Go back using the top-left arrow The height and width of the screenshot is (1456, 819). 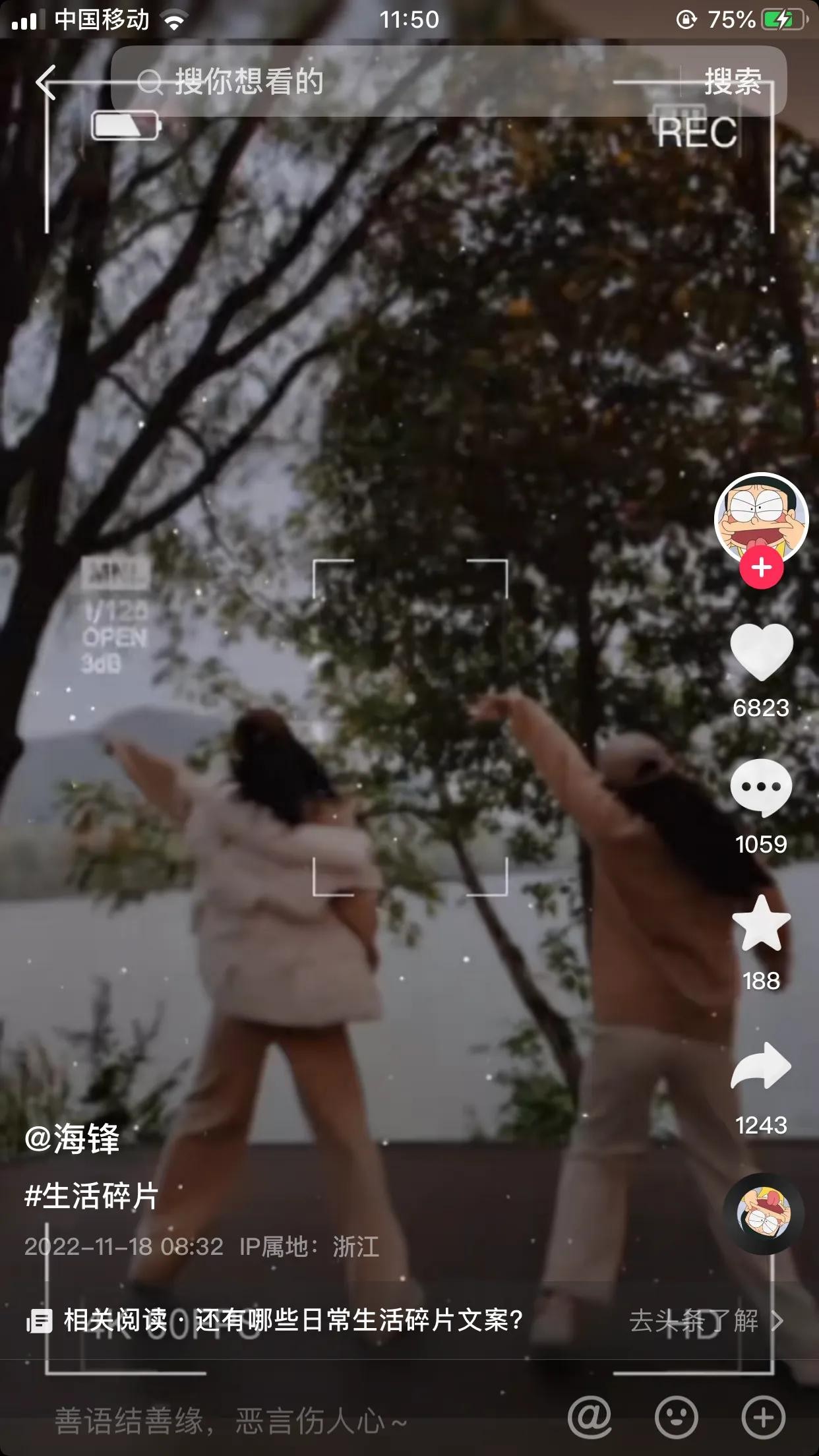46,82
